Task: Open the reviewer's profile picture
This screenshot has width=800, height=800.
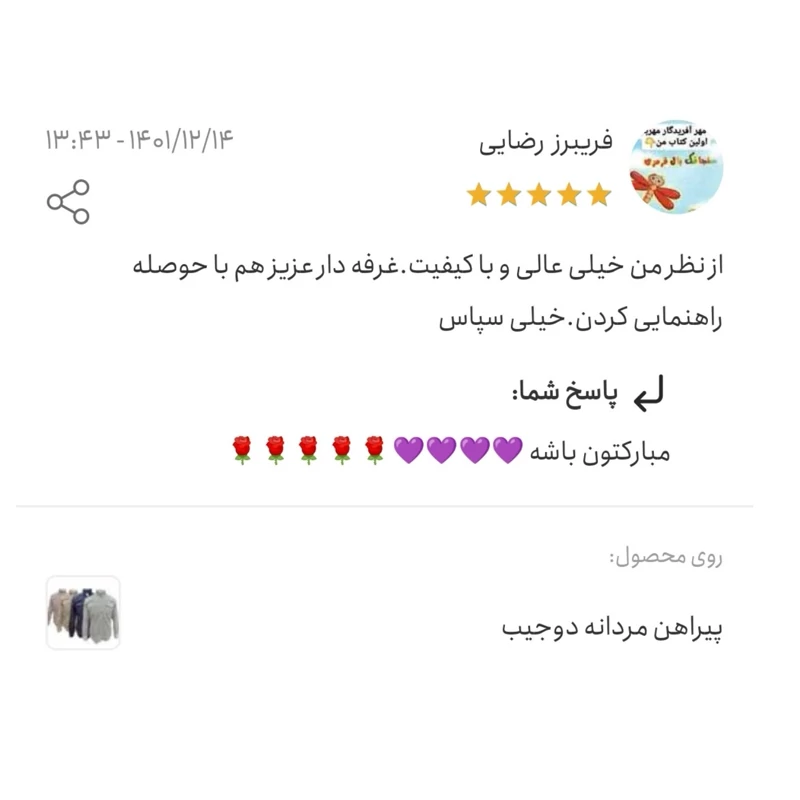Action: tap(676, 165)
